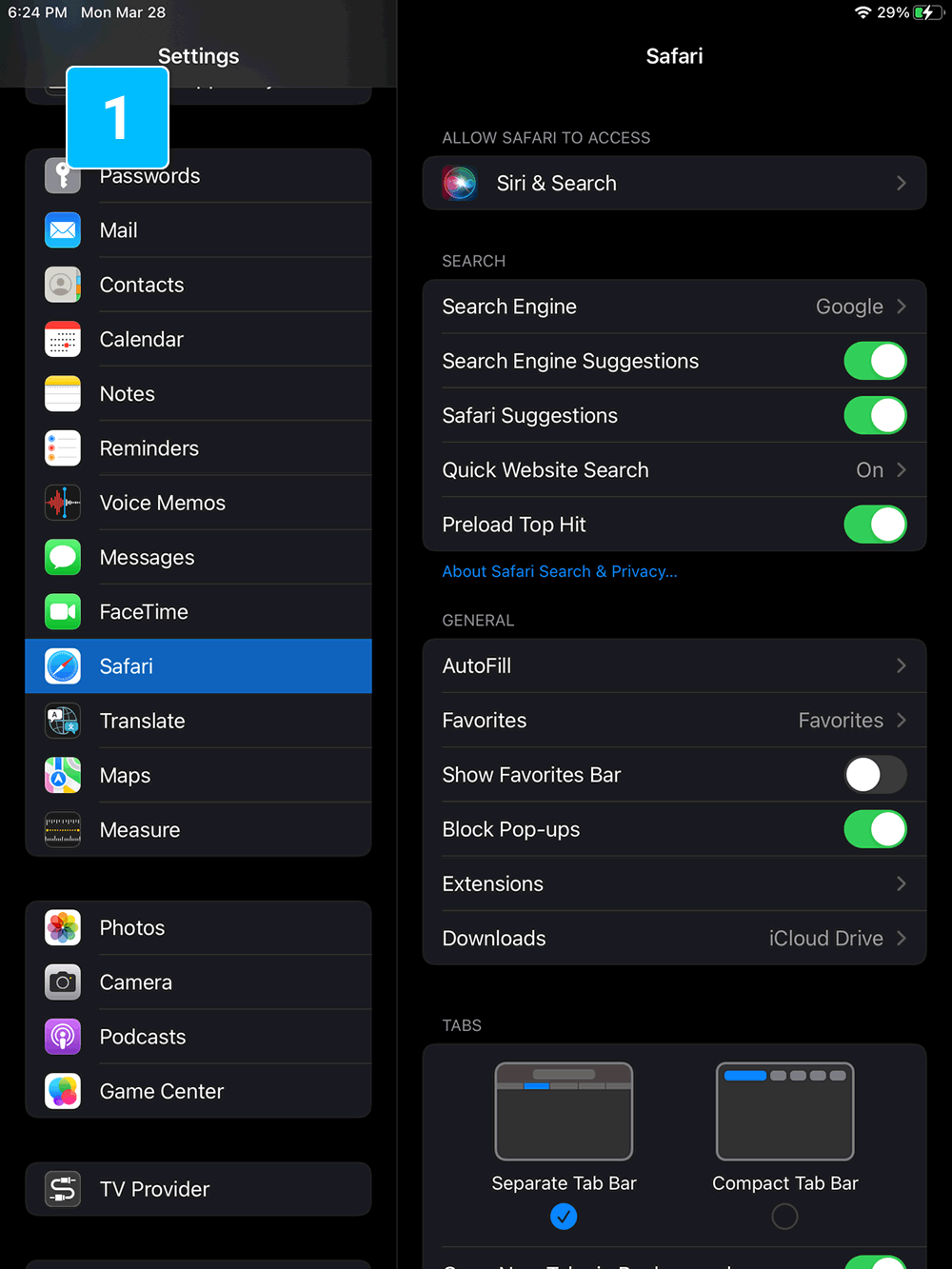Open AutoFill settings
Viewport: 952px width, 1269px height.
(x=674, y=665)
